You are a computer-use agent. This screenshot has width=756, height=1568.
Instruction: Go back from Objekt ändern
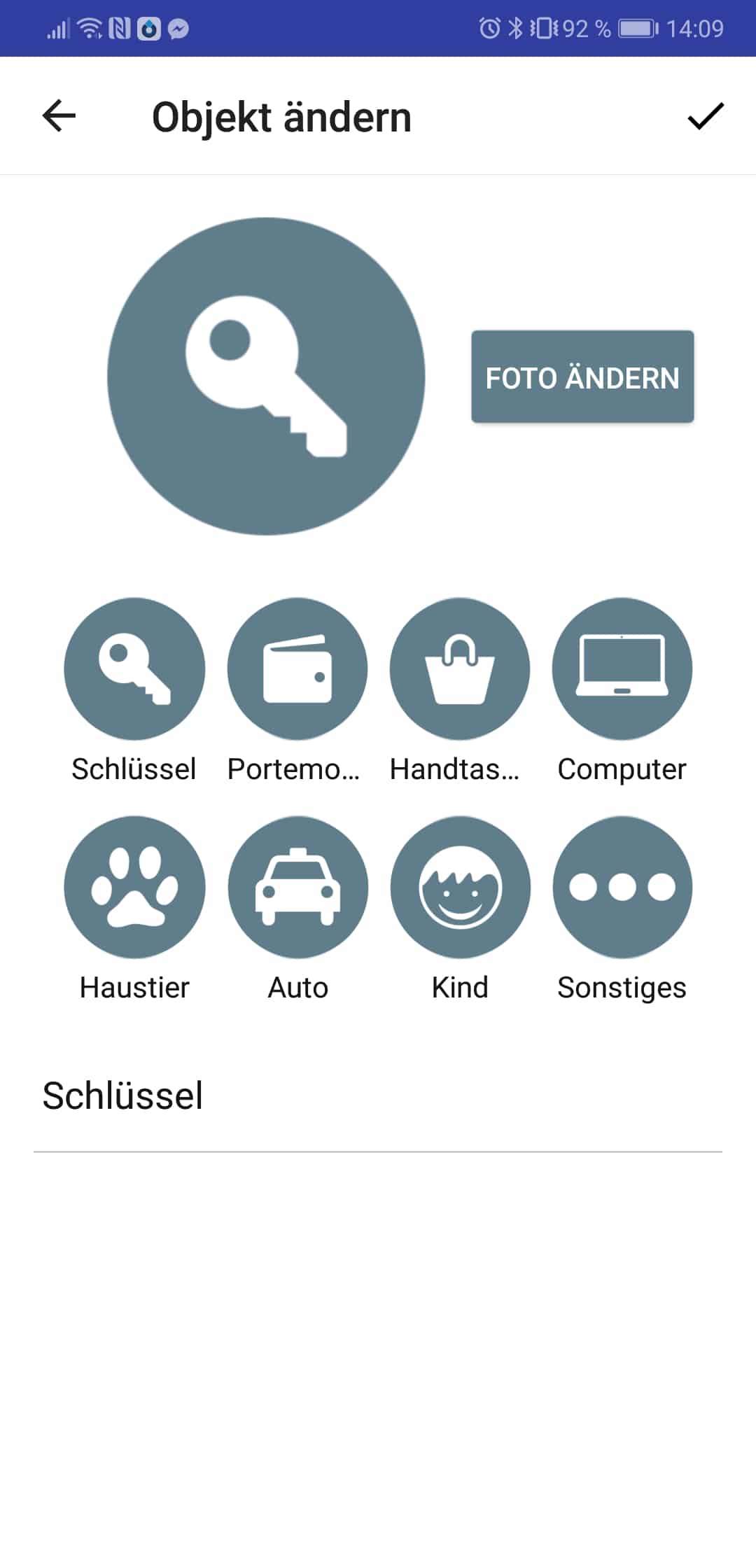tap(59, 116)
